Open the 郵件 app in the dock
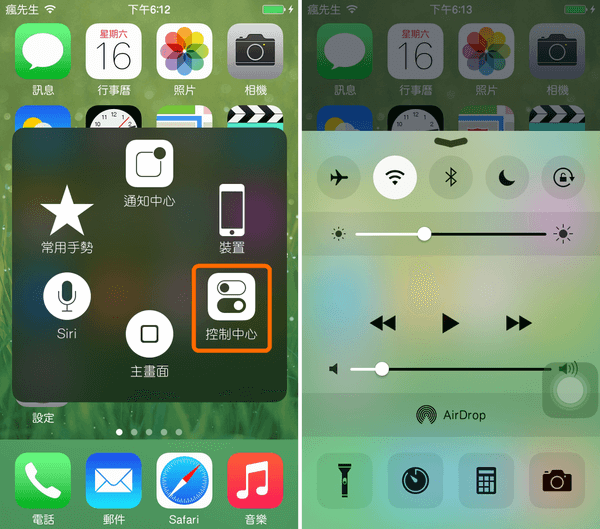Viewport: 600px width, 529px height. [x=114, y=481]
